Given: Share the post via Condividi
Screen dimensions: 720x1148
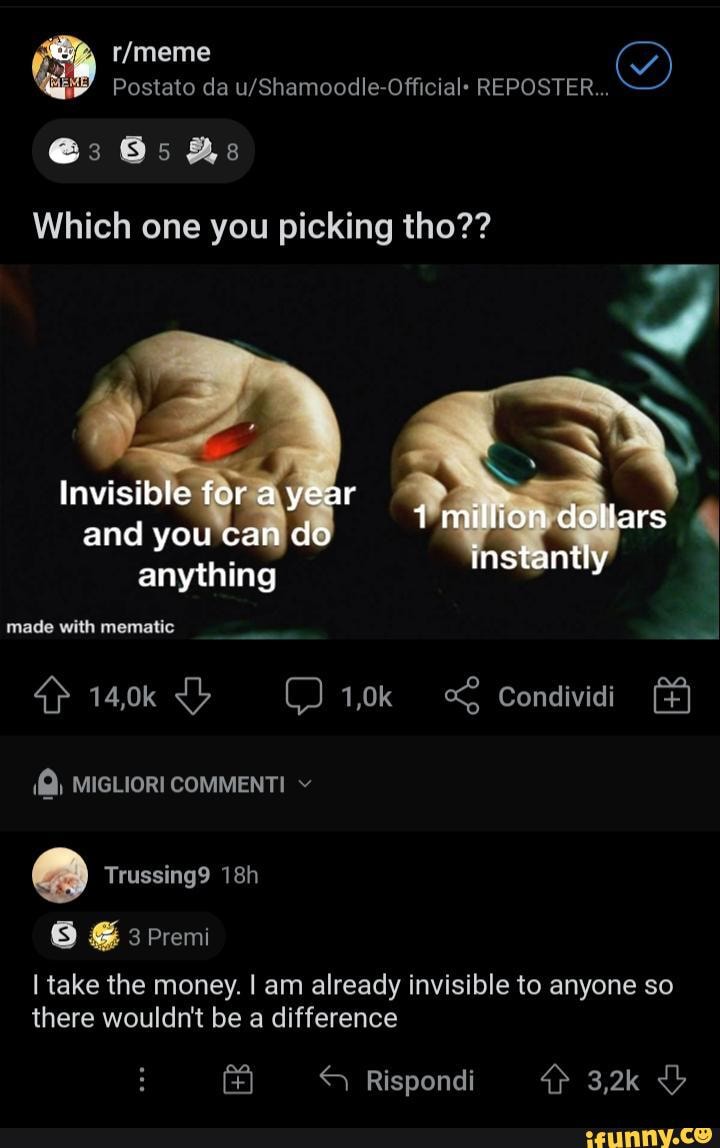Looking at the screenshot, I should click(x=530, y=696).
